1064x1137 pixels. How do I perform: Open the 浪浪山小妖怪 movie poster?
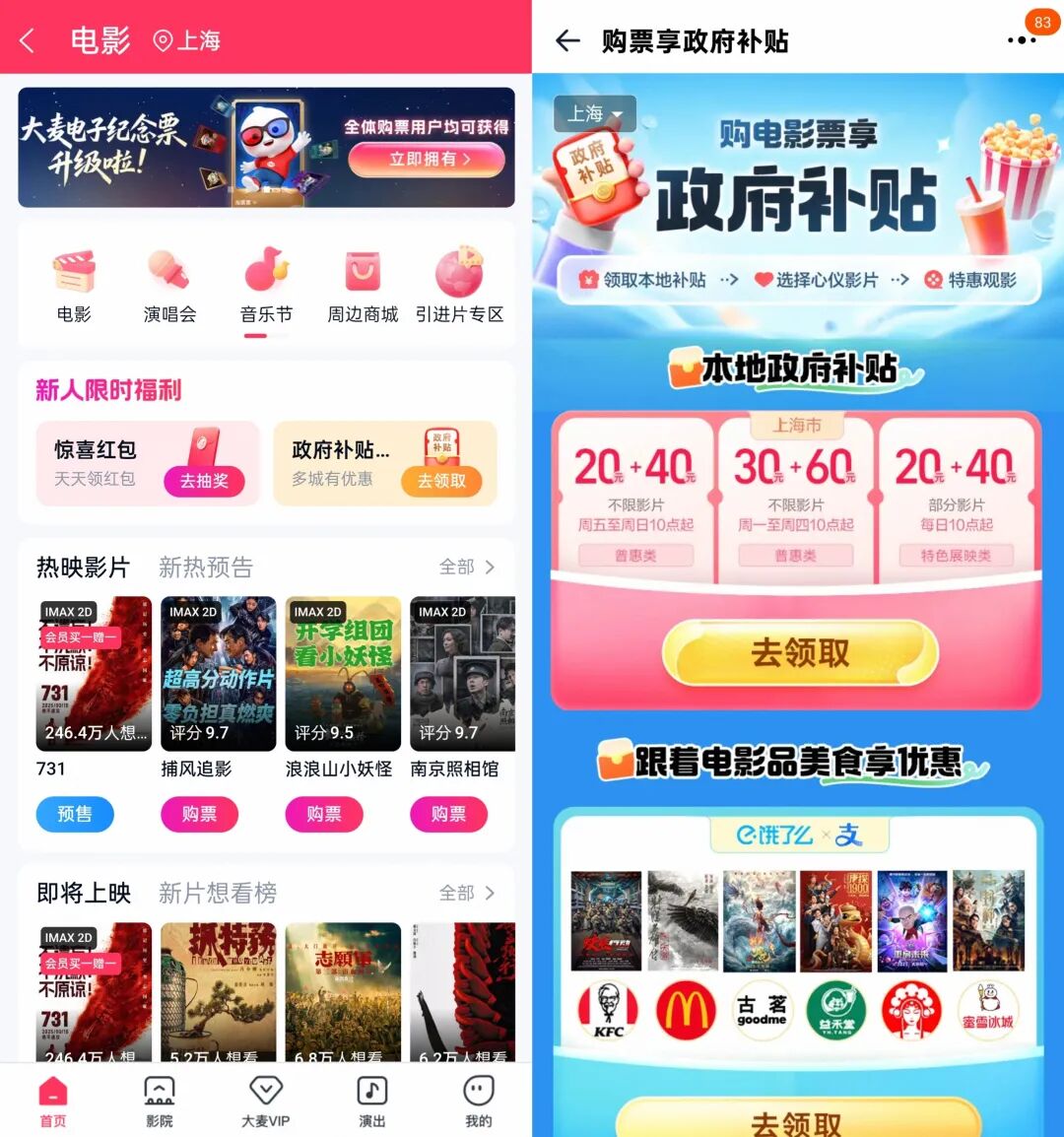tap(343, 674)
